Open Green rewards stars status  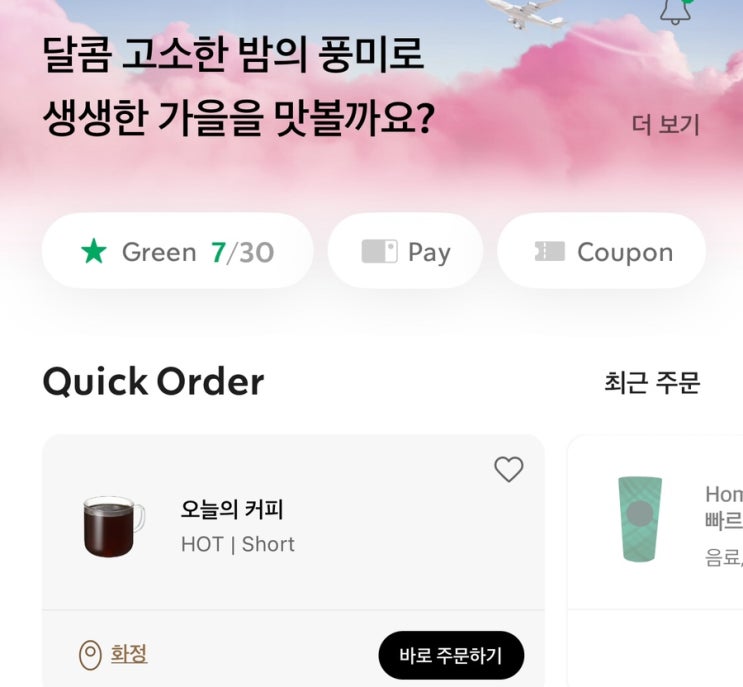point(177,251)
